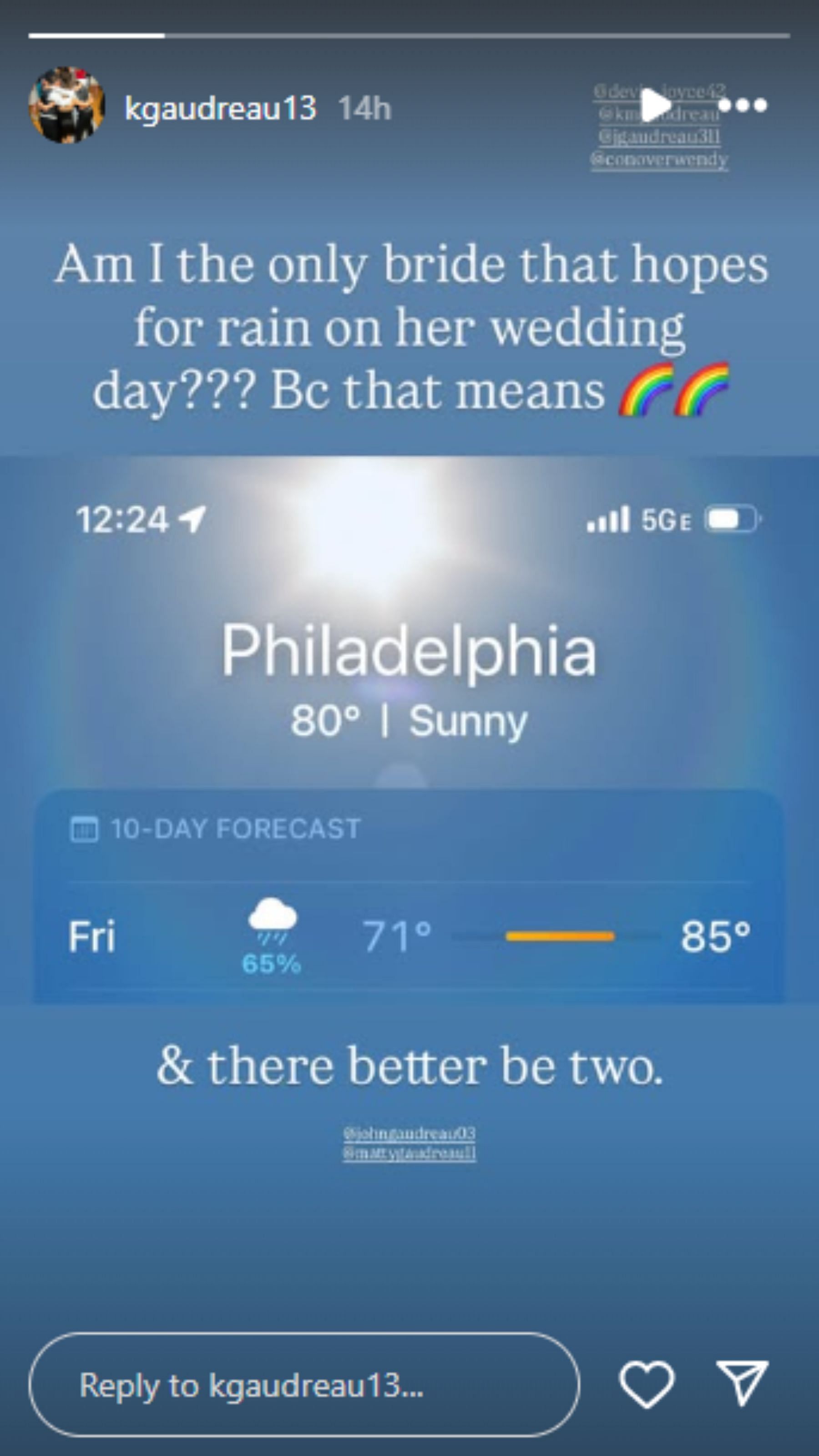Open the @conoverwendy mention
The height and width of the screenshot is (1456, 819).
tap(659, 160)
